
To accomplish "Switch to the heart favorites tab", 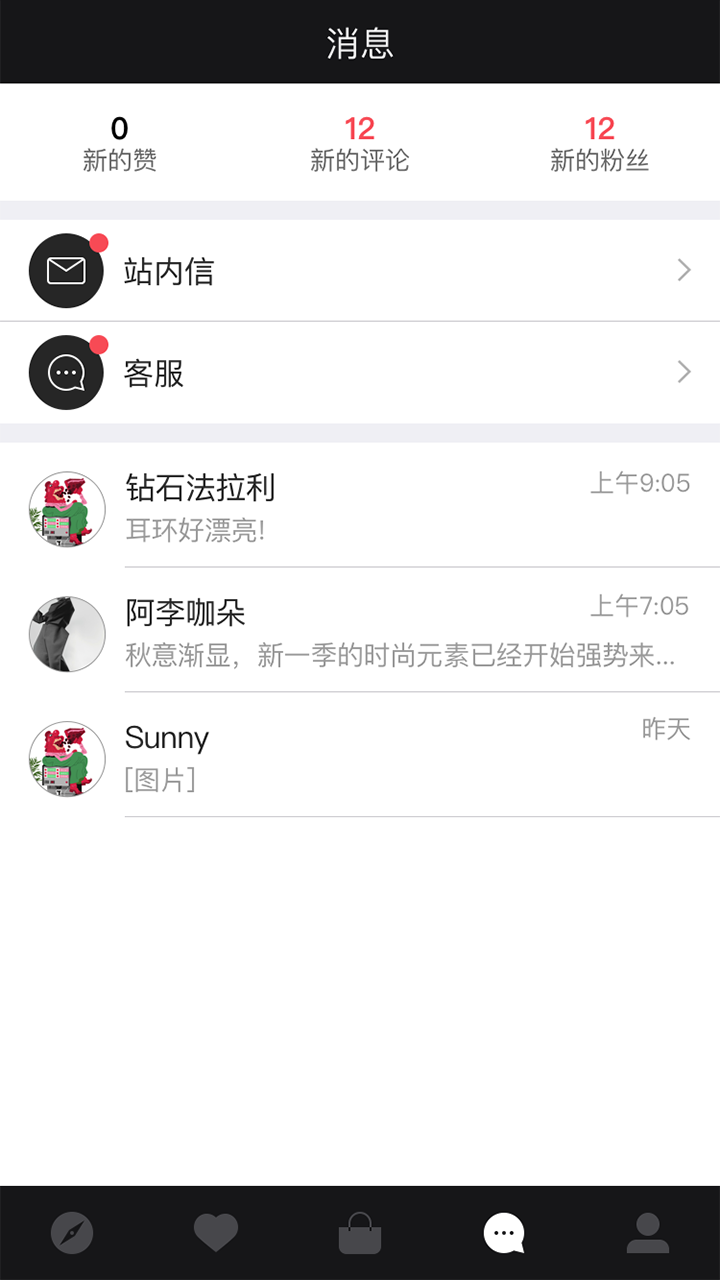I will [x=216, y=1233].
